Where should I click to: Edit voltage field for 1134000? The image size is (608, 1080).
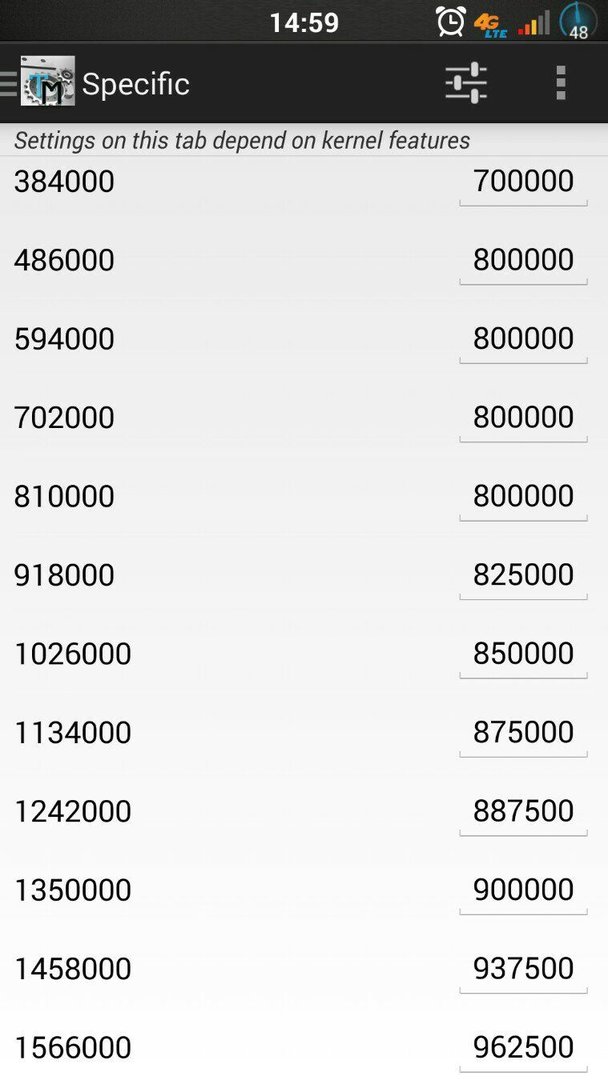[523, 734]
